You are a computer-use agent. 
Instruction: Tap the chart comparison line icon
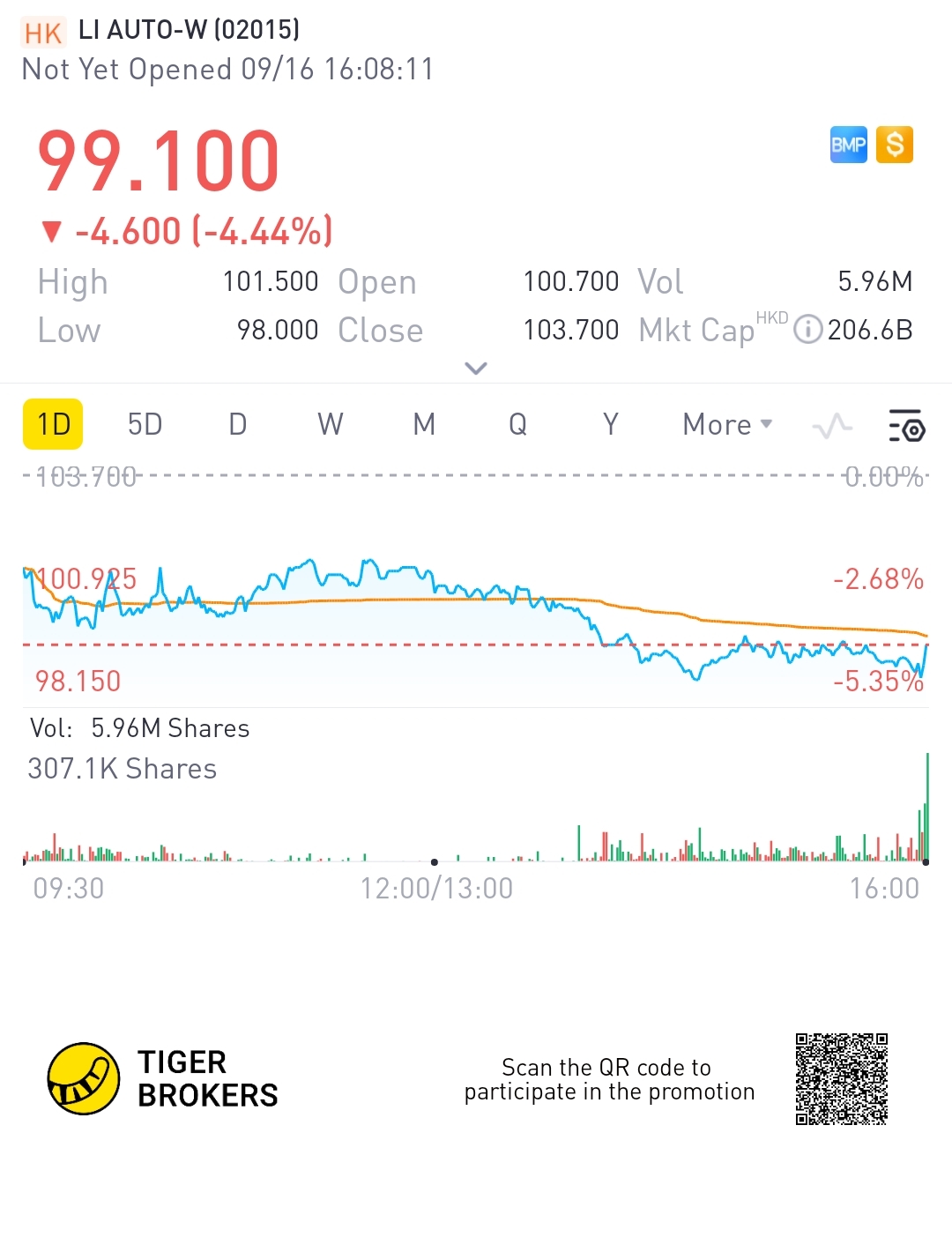(x=832, y=426)
